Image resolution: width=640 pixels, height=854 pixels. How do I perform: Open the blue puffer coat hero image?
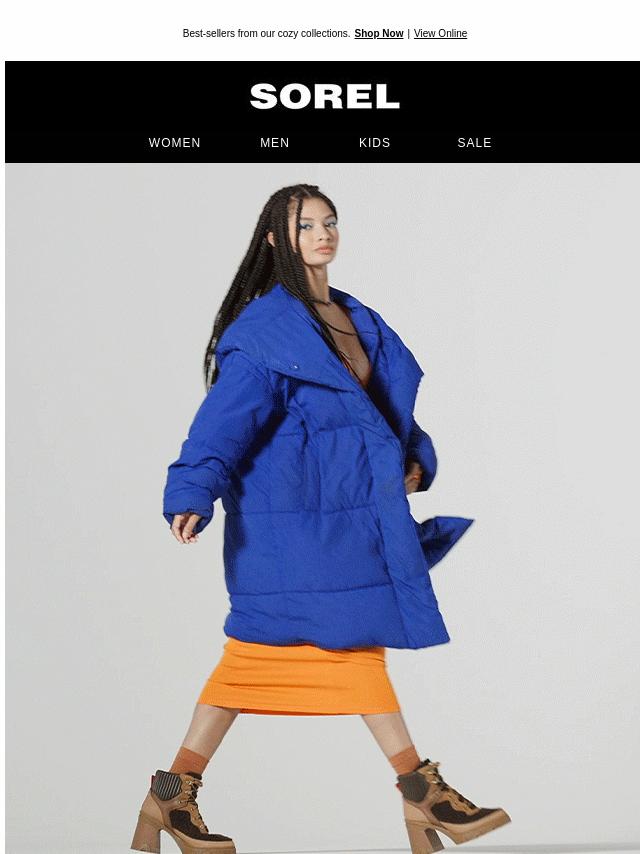[322, 500]
